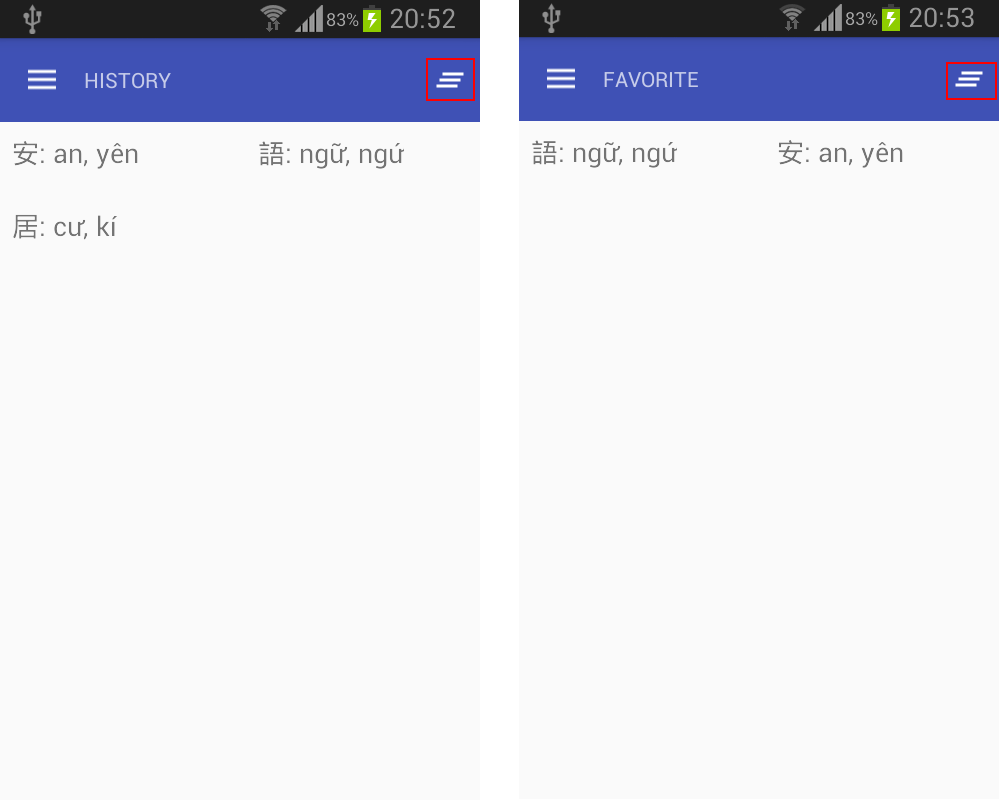Open the 居: cư, kí entry
1000x800 pixels.
click(65, 228)
